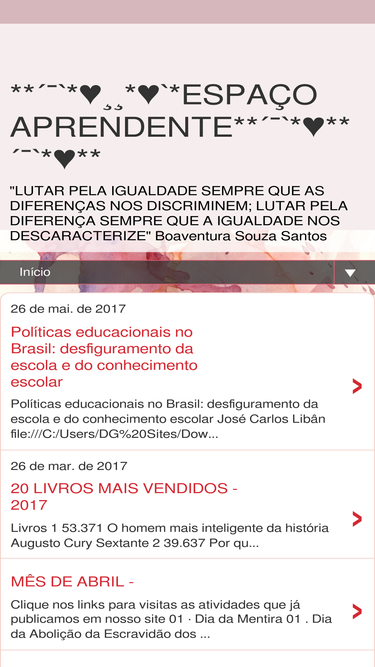Tap the arrow beside Políticas educacionais post

pyautogui.click(x=357, y=386)
